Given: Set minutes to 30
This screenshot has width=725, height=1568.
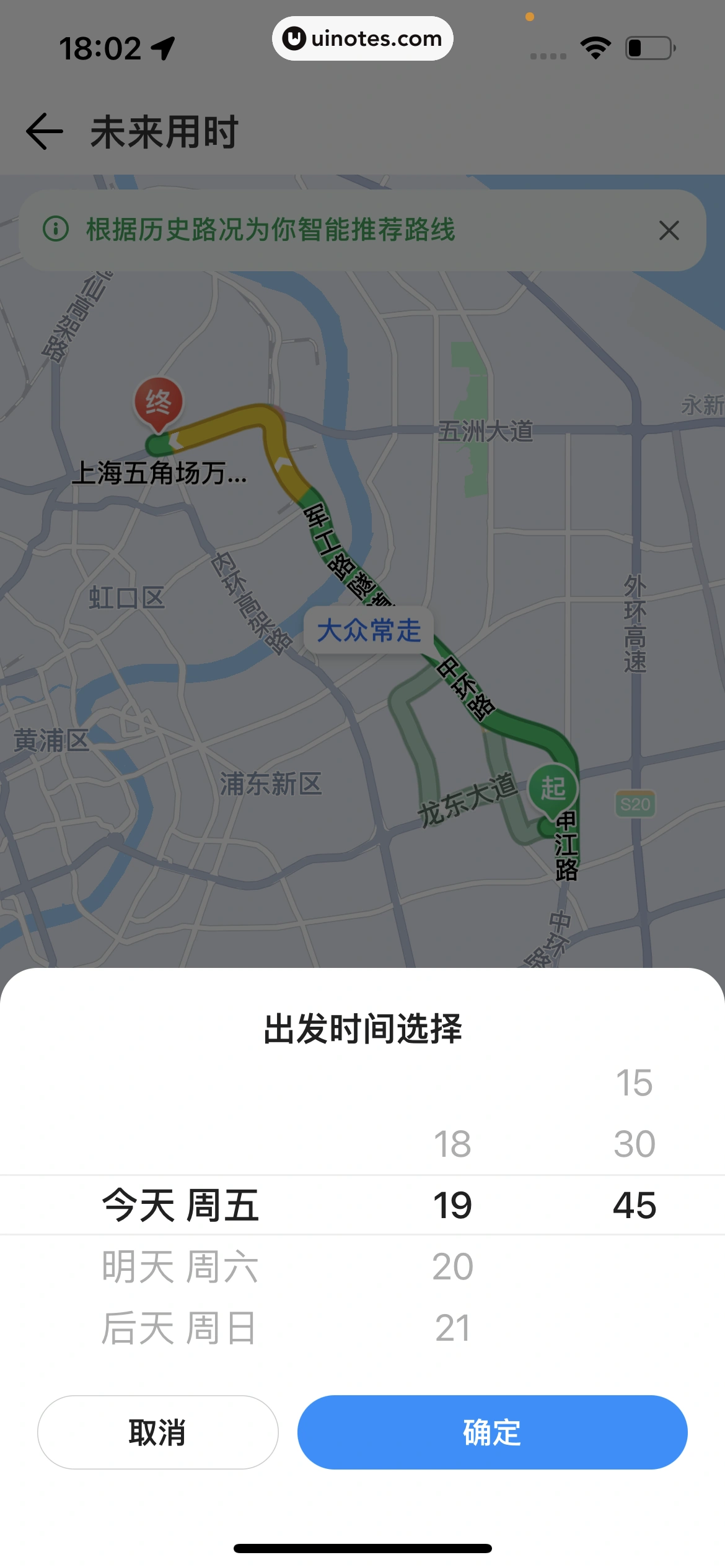Looking at the screenshot, I should point(635,1143).
